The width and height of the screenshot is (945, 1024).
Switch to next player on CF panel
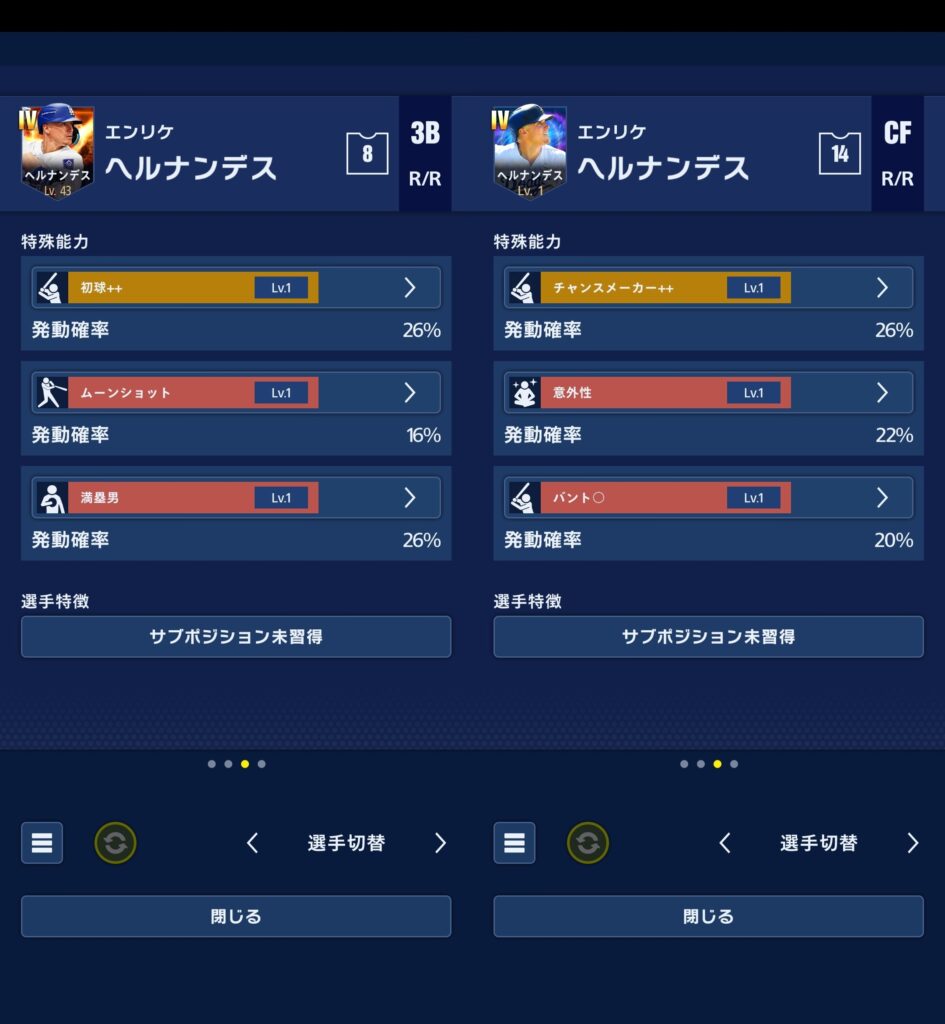[912, 843]
